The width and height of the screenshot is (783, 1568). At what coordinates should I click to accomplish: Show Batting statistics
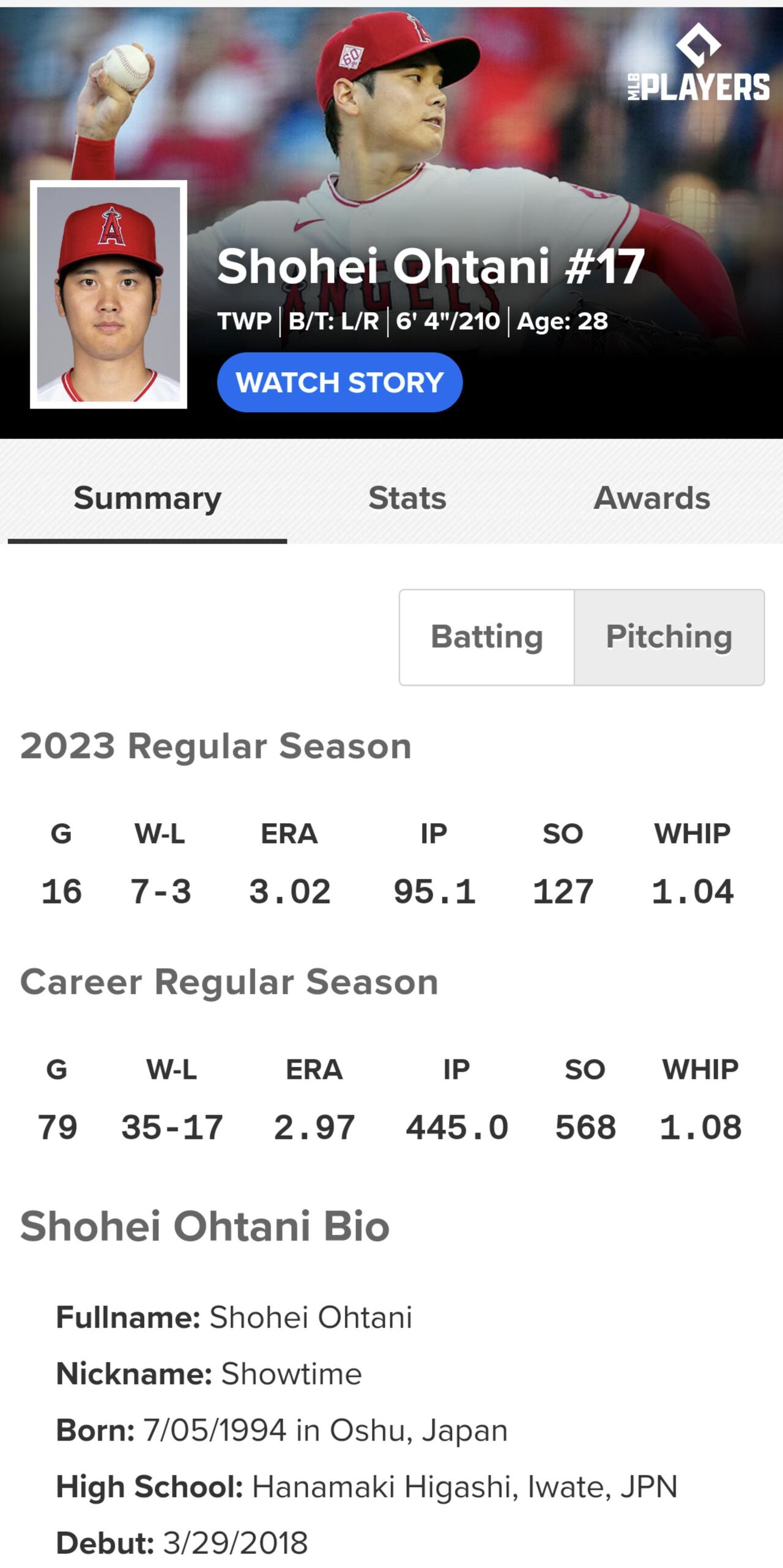click(487, 637)
